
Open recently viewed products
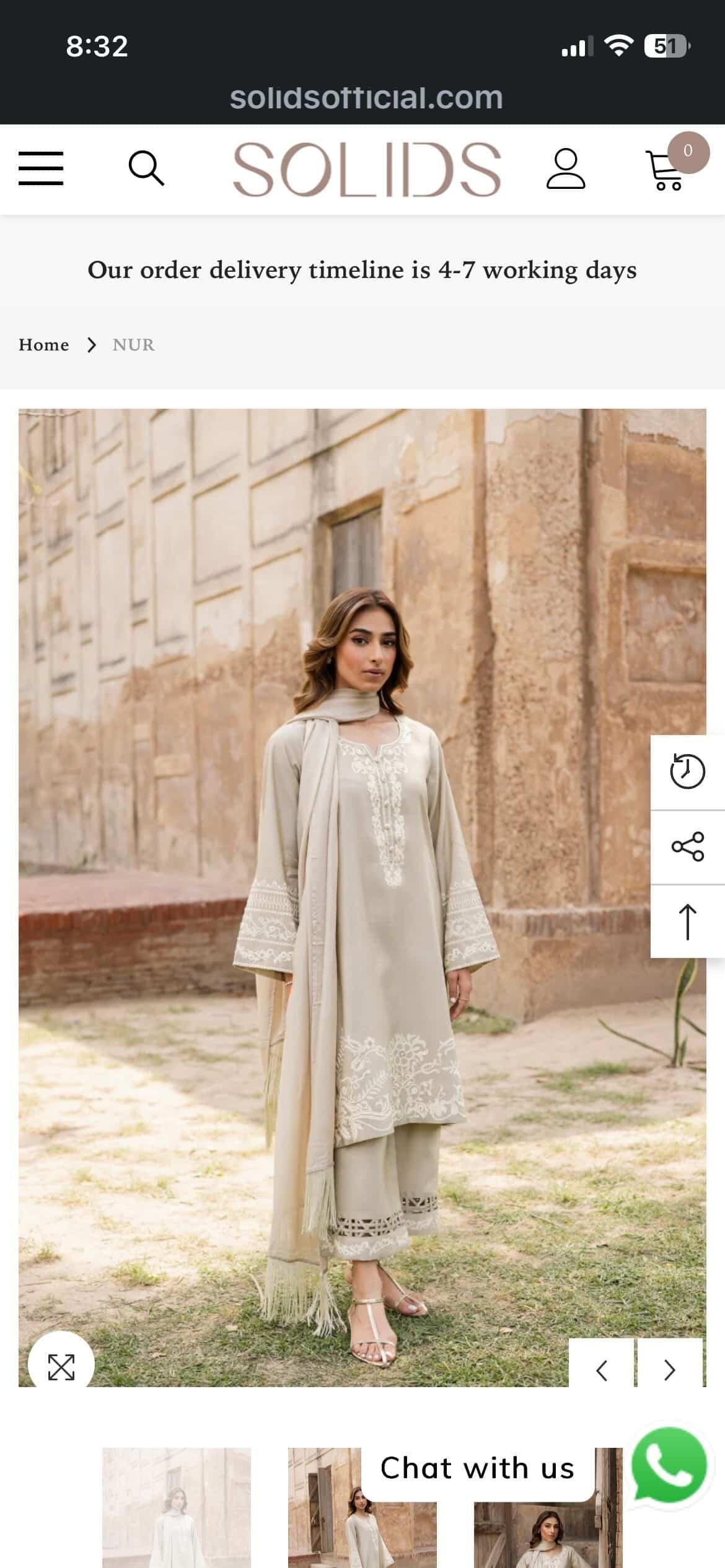click(x=687, y=772)
